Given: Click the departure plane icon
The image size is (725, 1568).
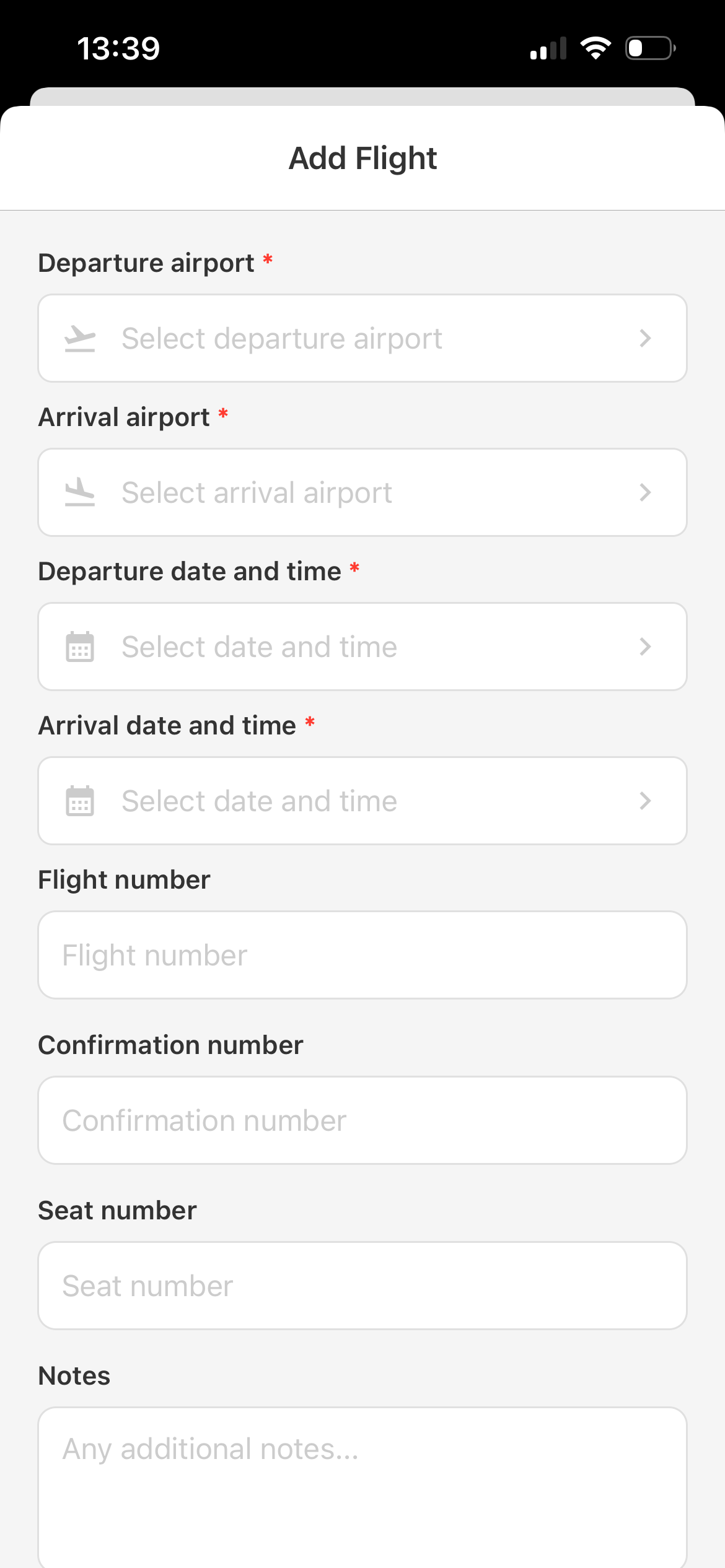Looking at the screenshot, I should (81, 338).
